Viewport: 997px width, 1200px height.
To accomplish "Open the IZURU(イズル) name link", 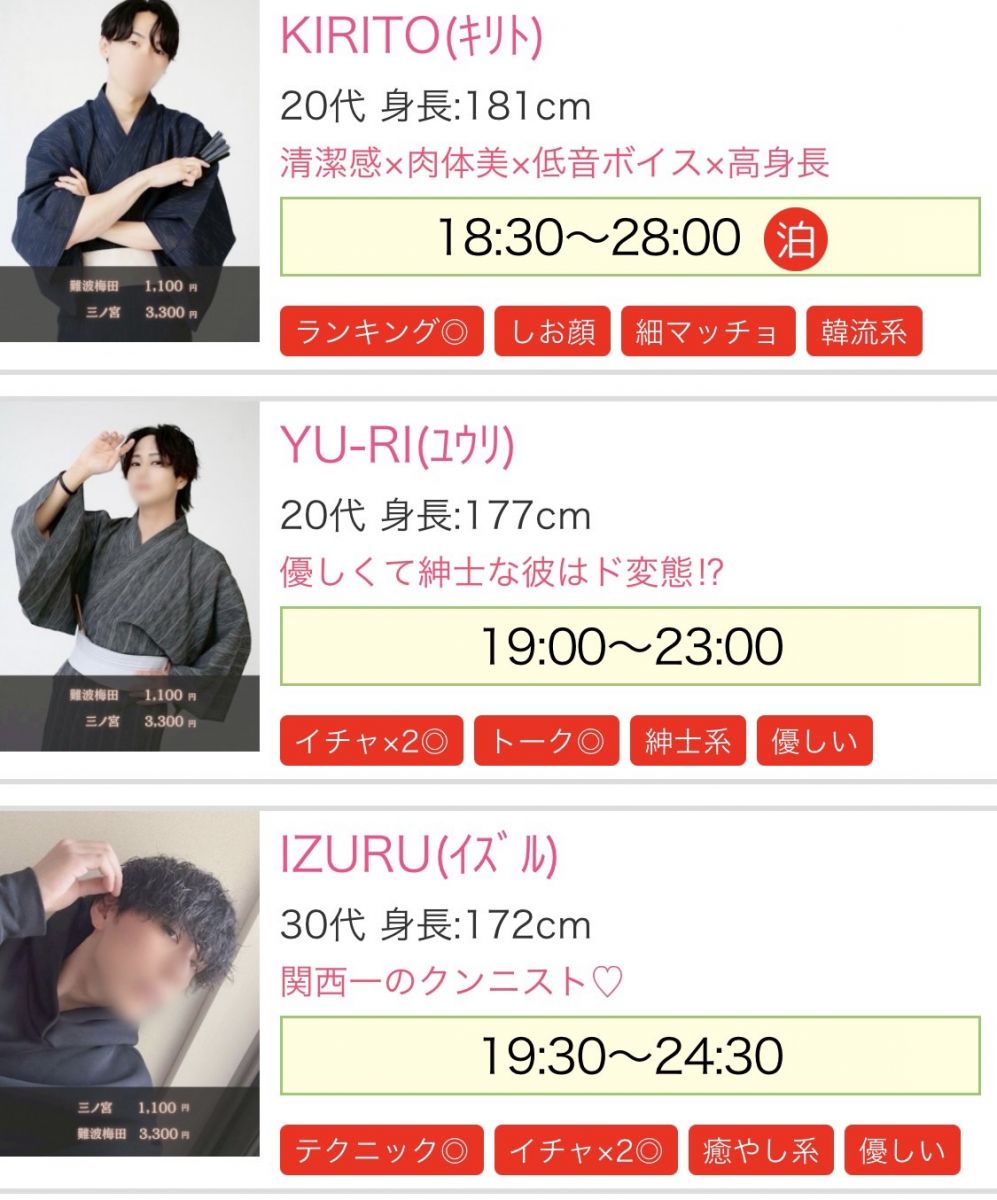I will point(418,857).
